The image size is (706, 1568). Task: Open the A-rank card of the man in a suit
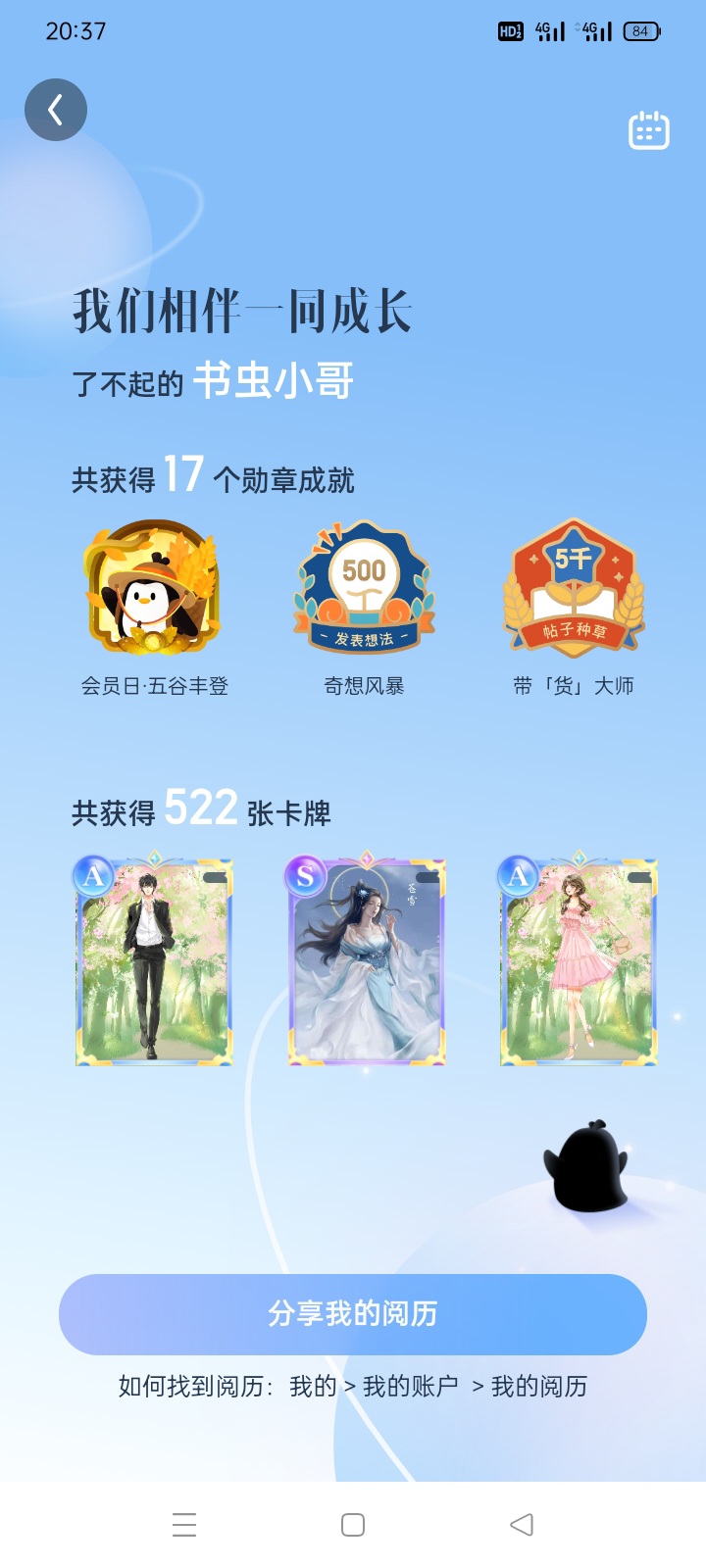pyautogui.click(x=153, y=958)
